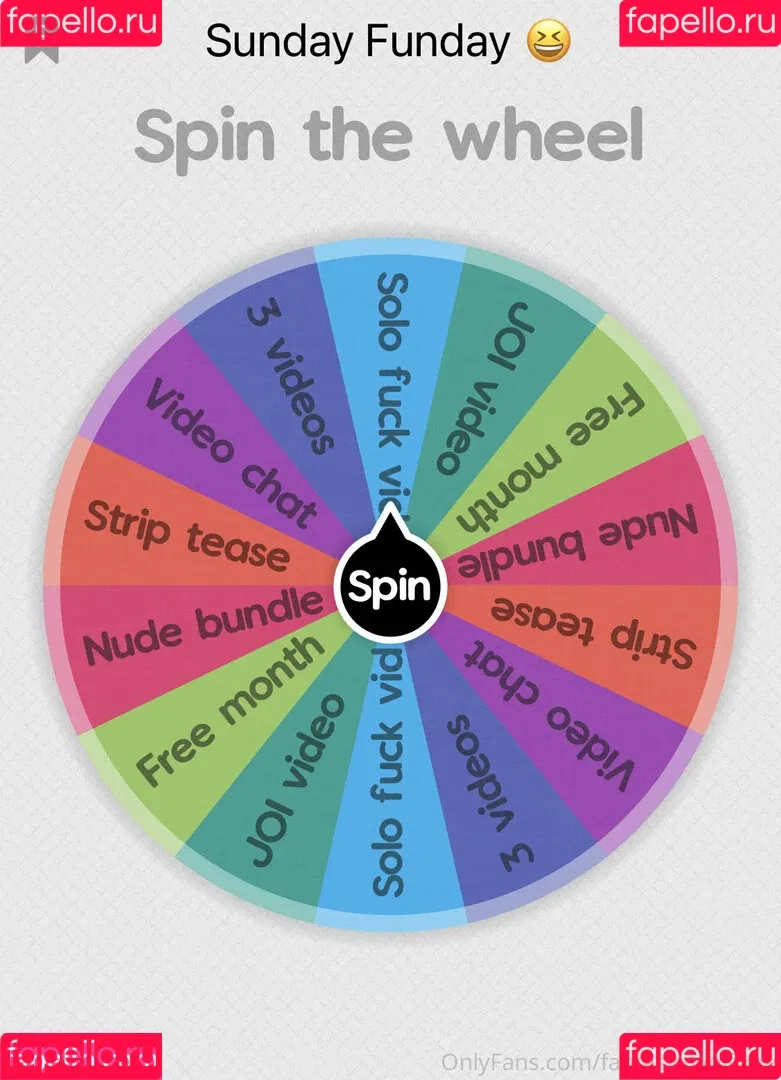The height and width of the screenshot is (1080, 781).
Task: Tap the Spin button on the wheel
Action: 389,587
